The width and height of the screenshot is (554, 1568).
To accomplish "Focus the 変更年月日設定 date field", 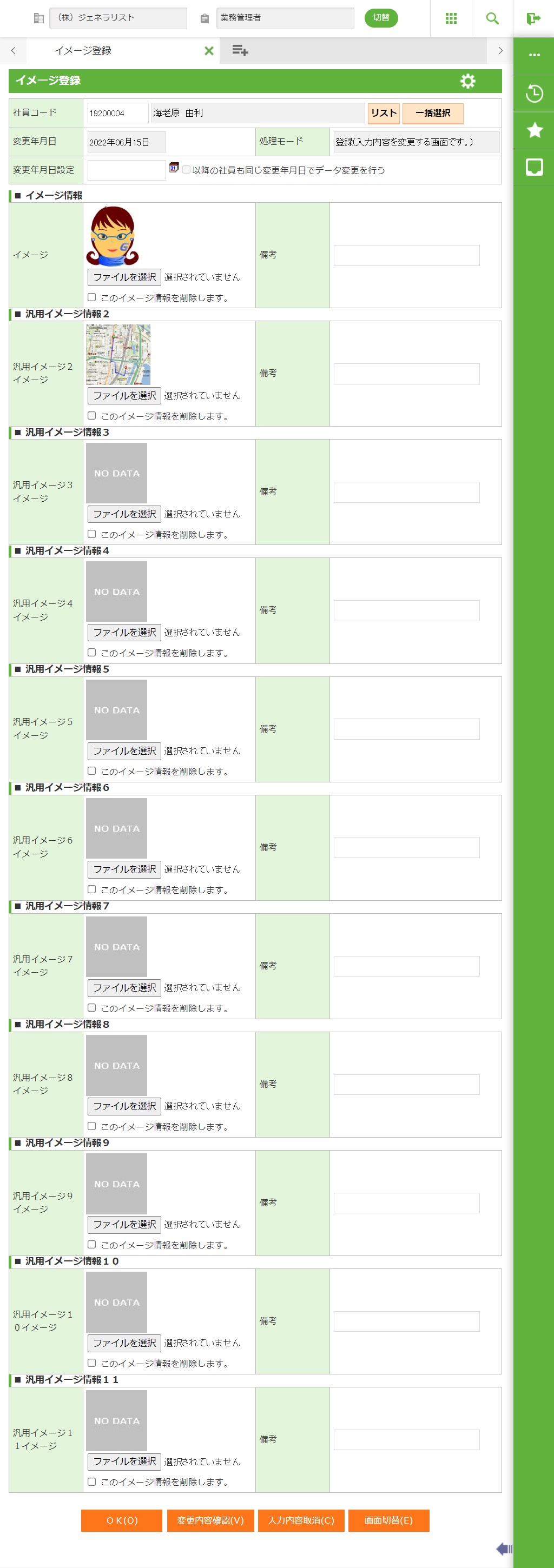I will [x=126, y=170].
